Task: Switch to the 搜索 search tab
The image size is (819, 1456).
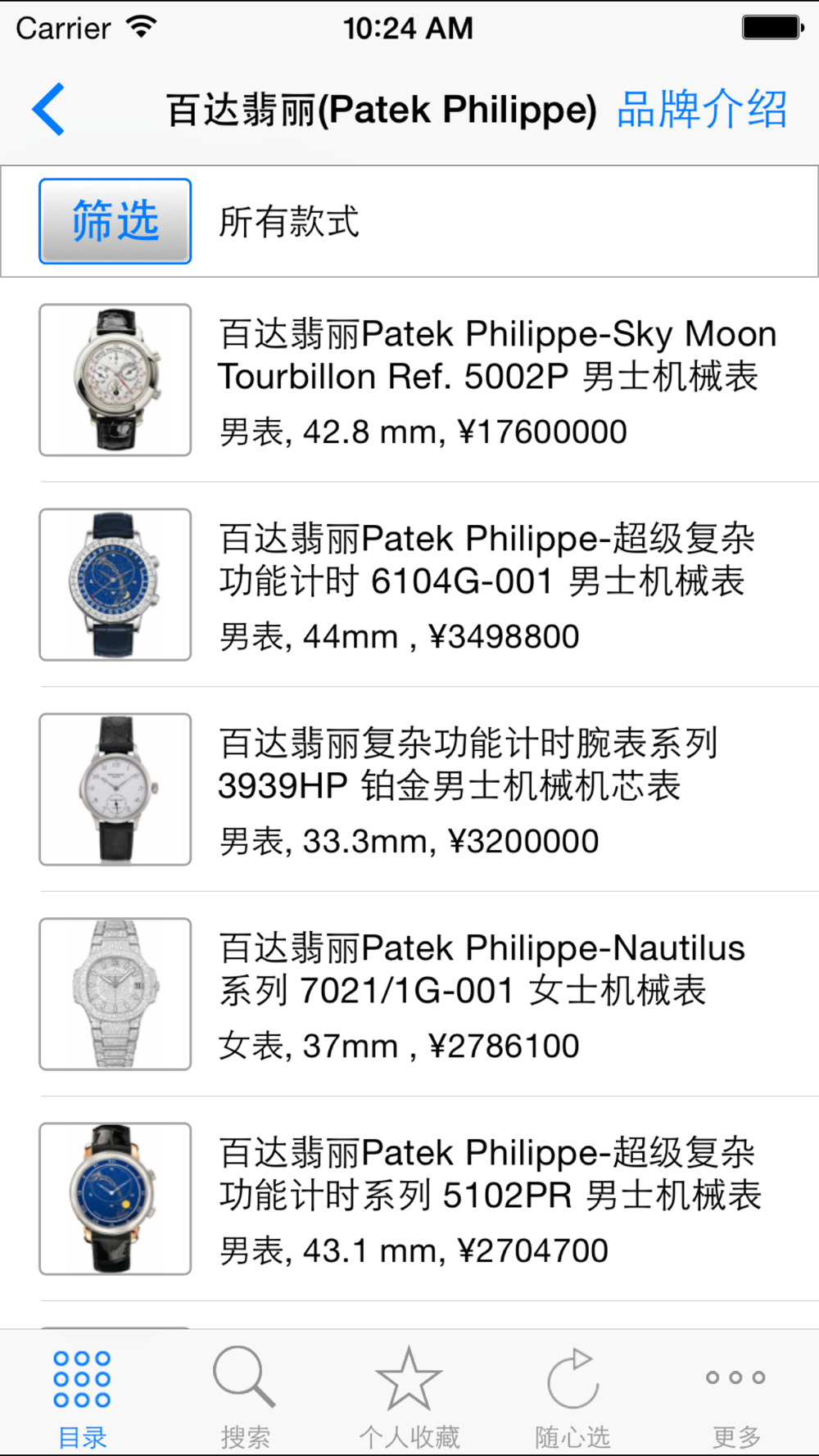Action: pos(245,1393)
